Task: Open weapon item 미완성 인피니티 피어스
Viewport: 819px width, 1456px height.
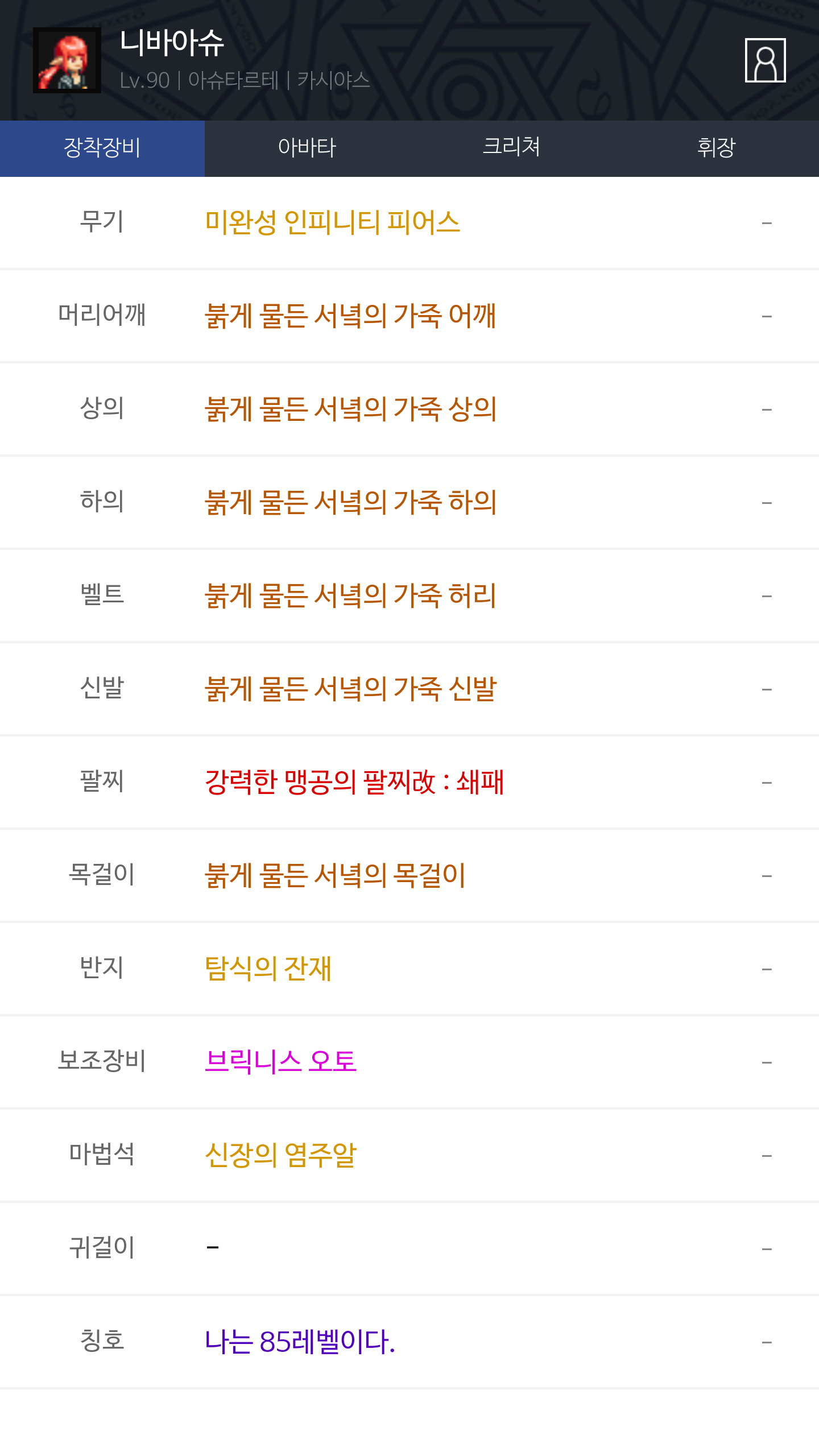Action: (x=332, y=222)
